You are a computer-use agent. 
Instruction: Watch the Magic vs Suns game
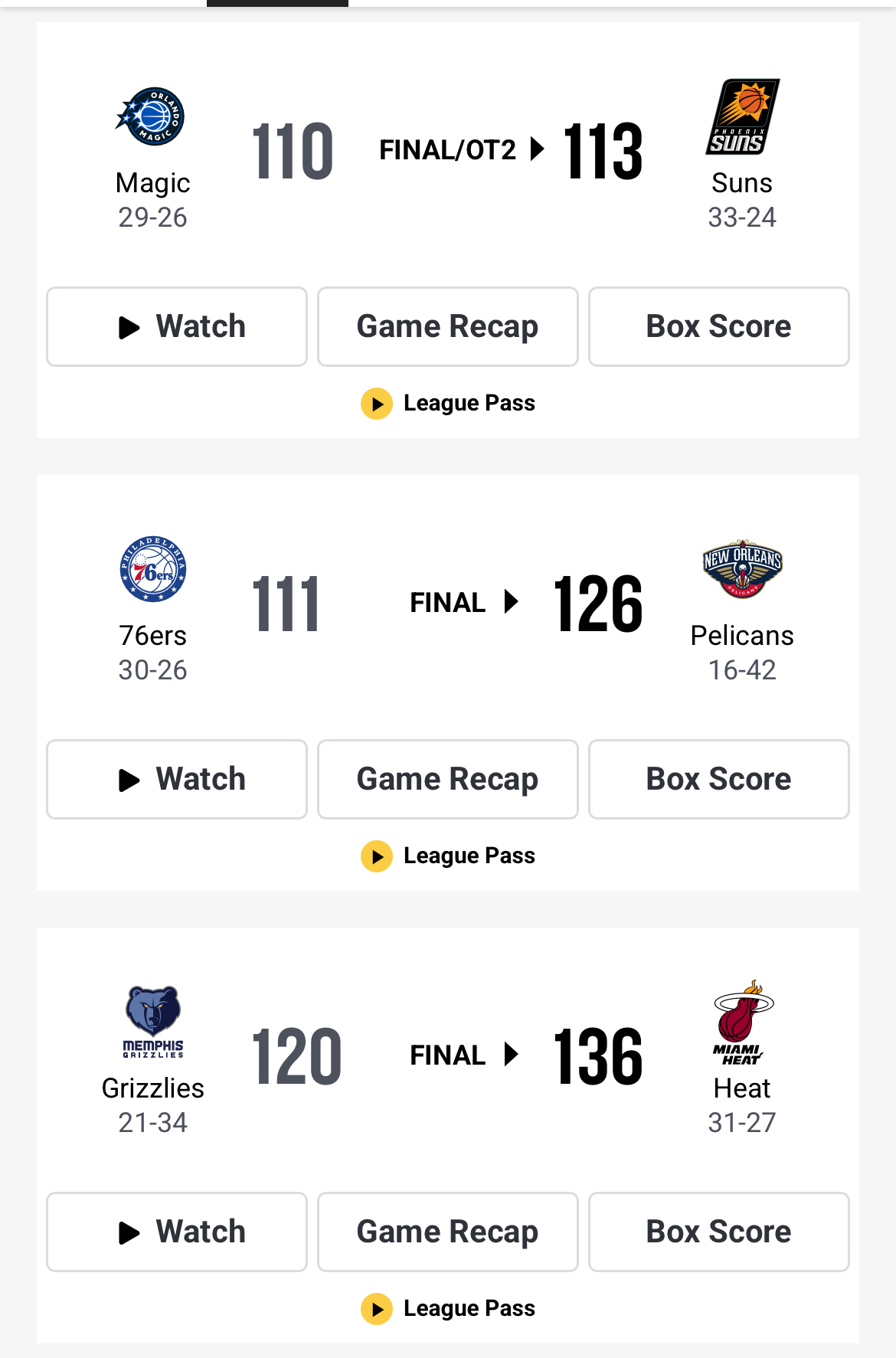[177, 327]
